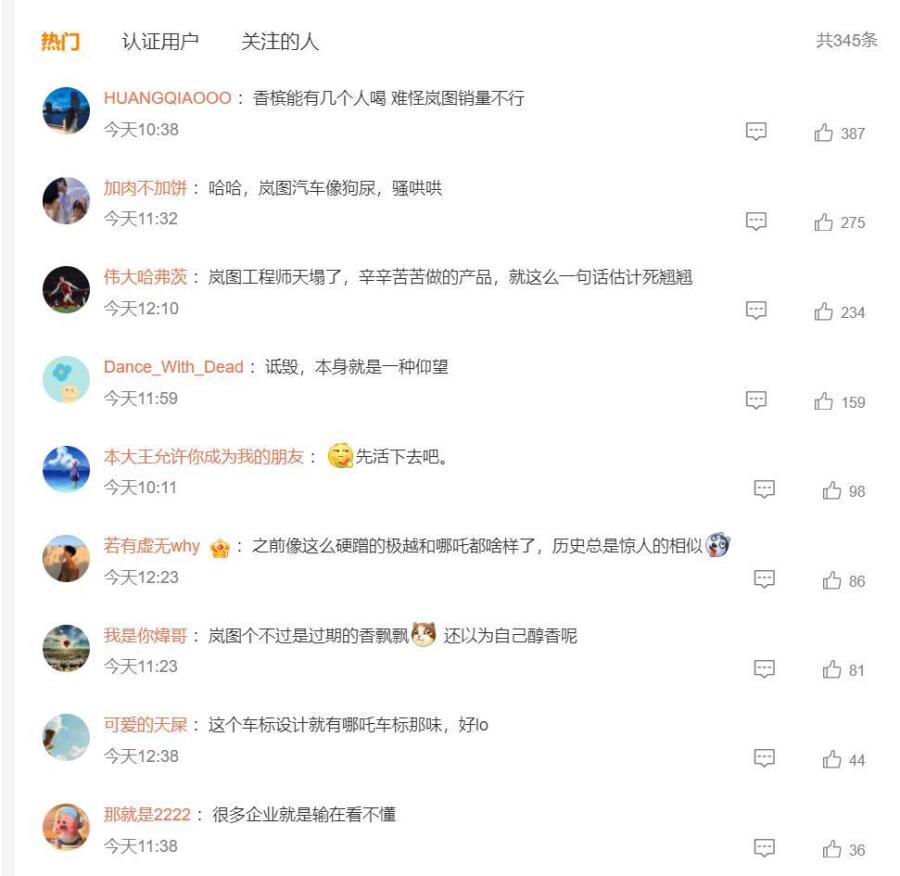Switch to the 认证用户 tab
900x876 pixels.
[160, 42]
